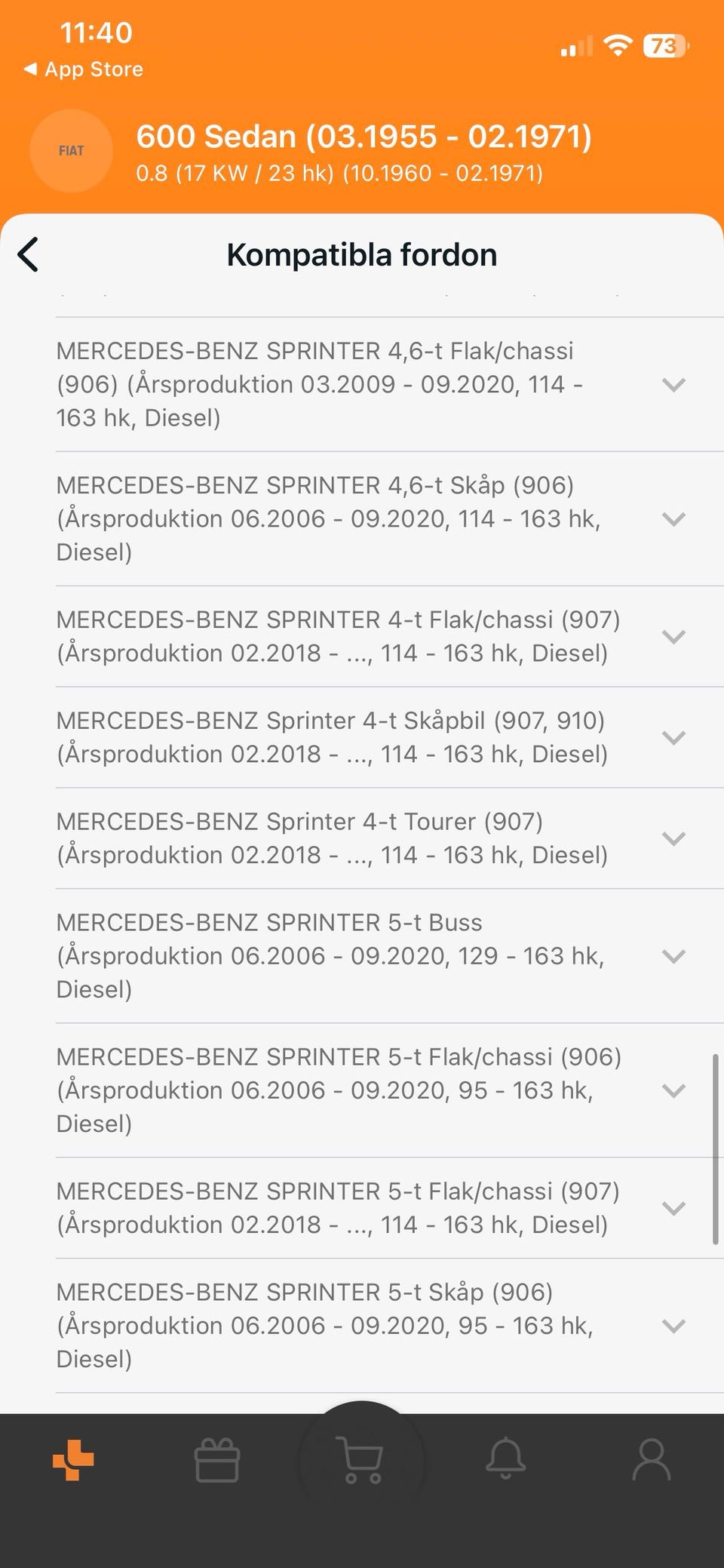Screen dimensions: 724x1568
Task: Select the Fiat 600 Sedan vehicle header
Action: pos(362,152)
